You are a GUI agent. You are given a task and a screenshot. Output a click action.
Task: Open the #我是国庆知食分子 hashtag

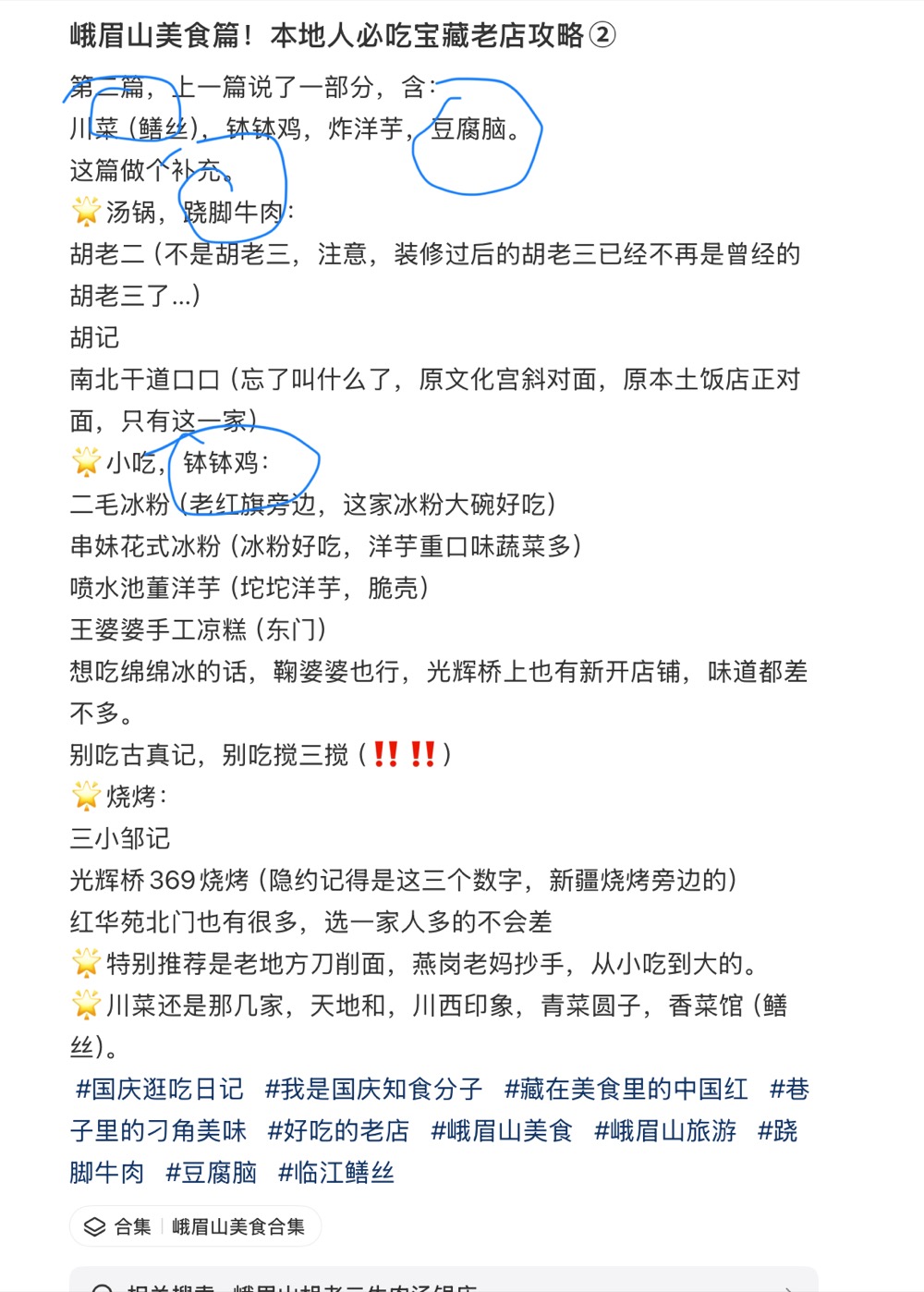tap(373, 1089)
